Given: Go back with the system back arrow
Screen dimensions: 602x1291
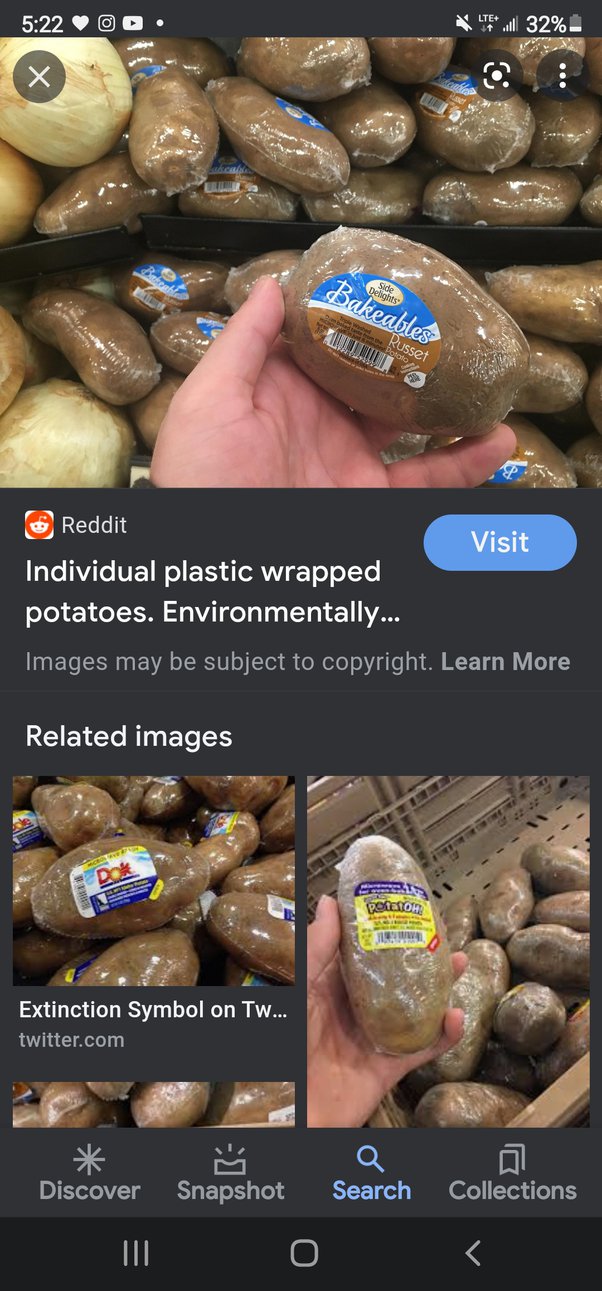Looking at the screenshot, I should coord(473,1253).
